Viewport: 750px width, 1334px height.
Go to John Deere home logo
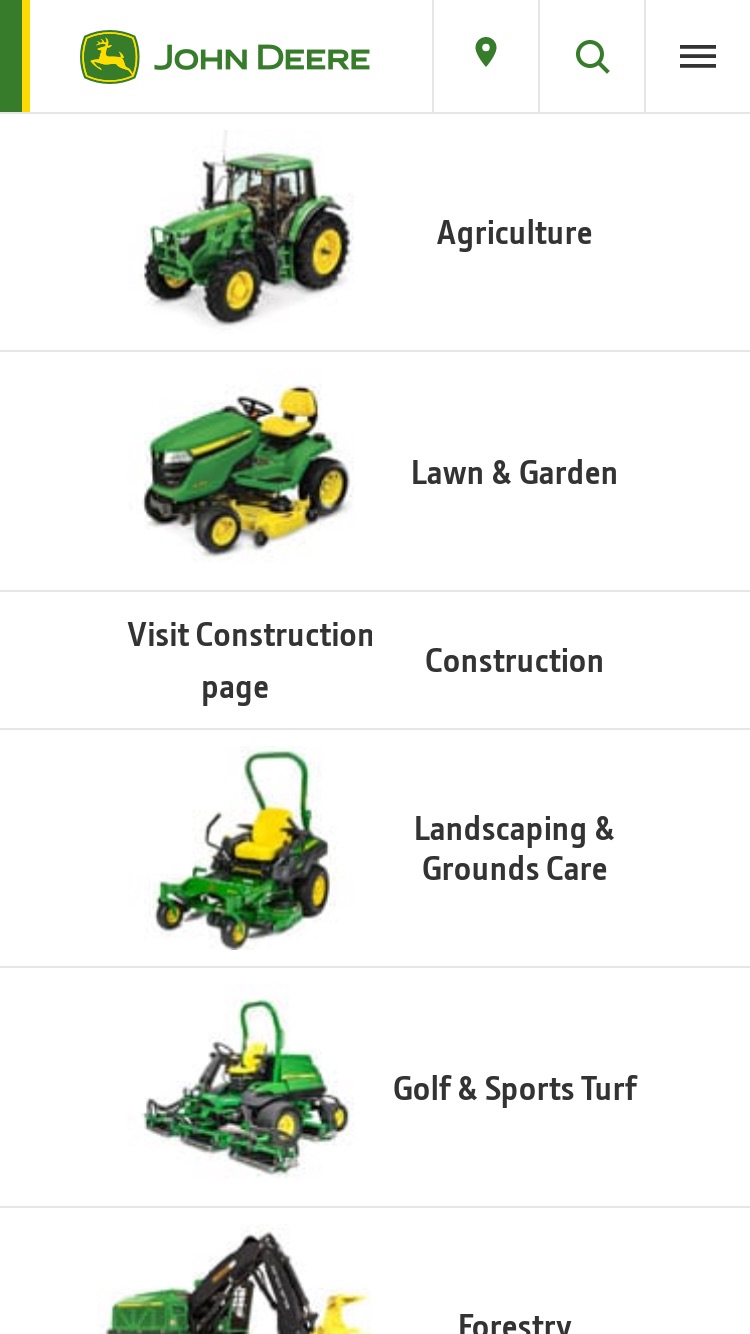tap(225, 57)
